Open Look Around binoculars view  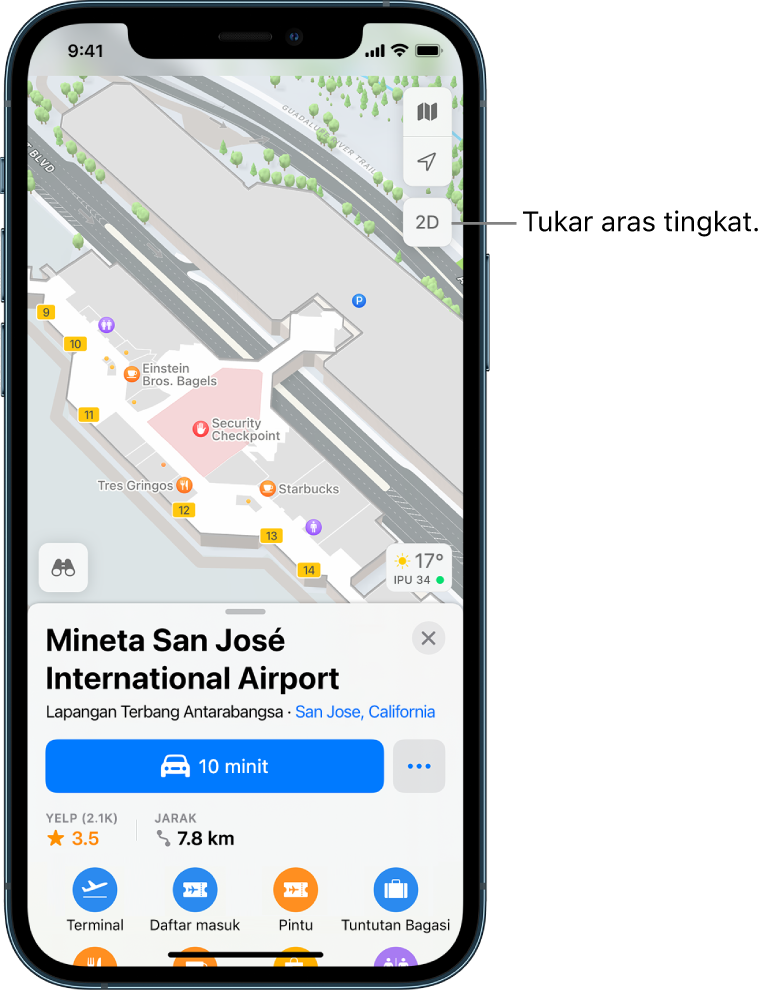tap(64, 568)
